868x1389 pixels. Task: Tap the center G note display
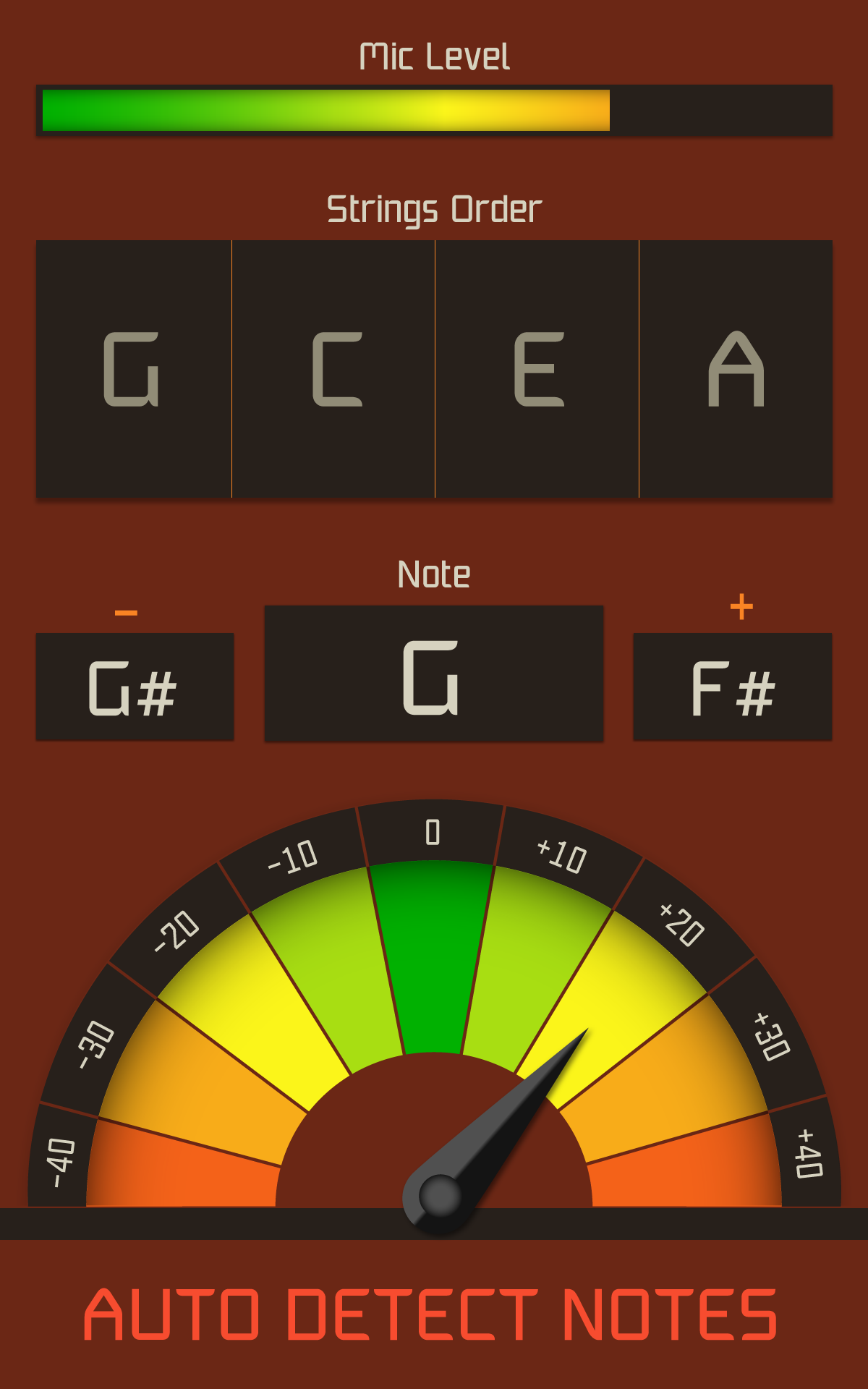click(433, 674)
